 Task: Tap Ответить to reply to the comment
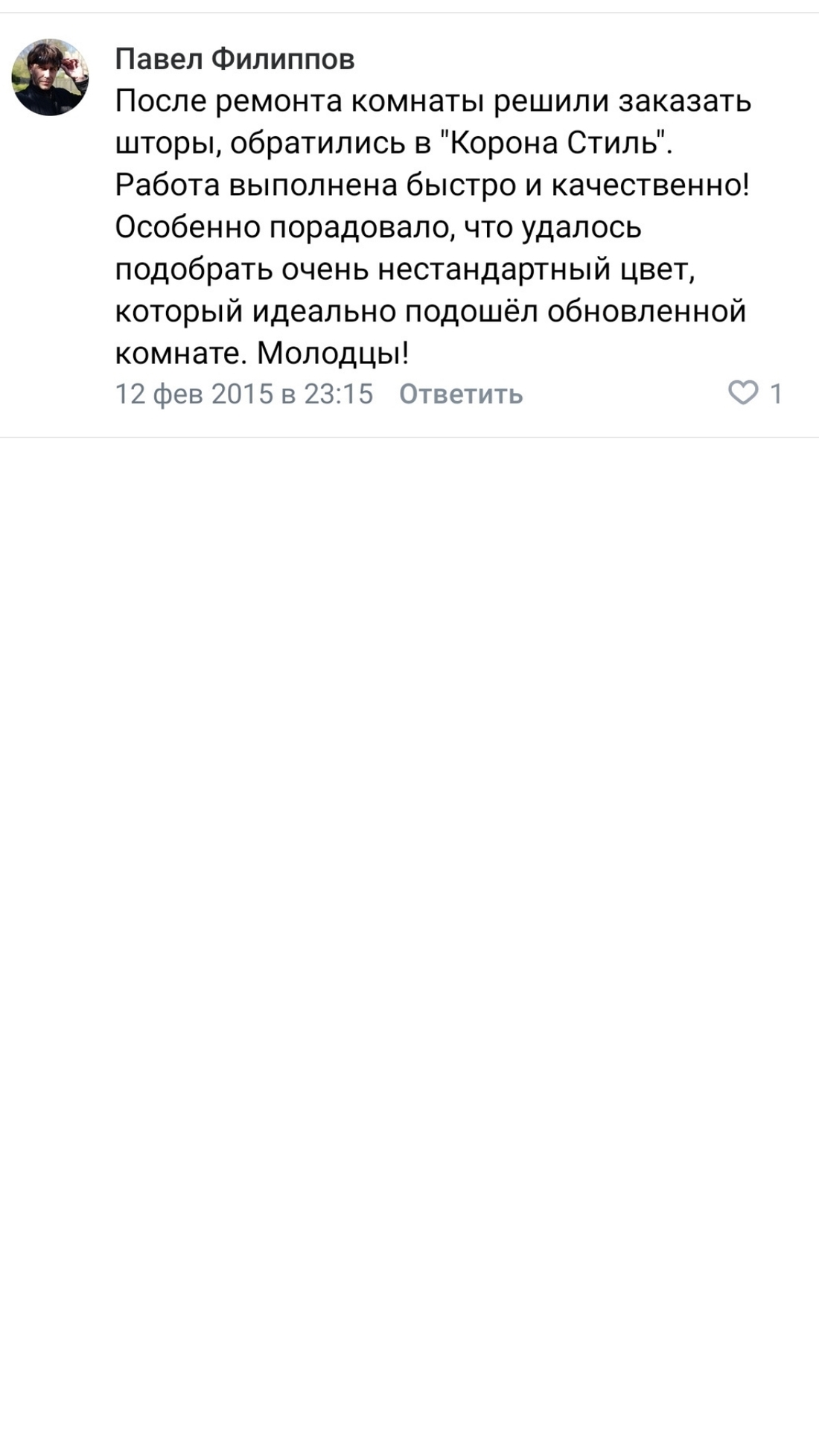point(461,394)
